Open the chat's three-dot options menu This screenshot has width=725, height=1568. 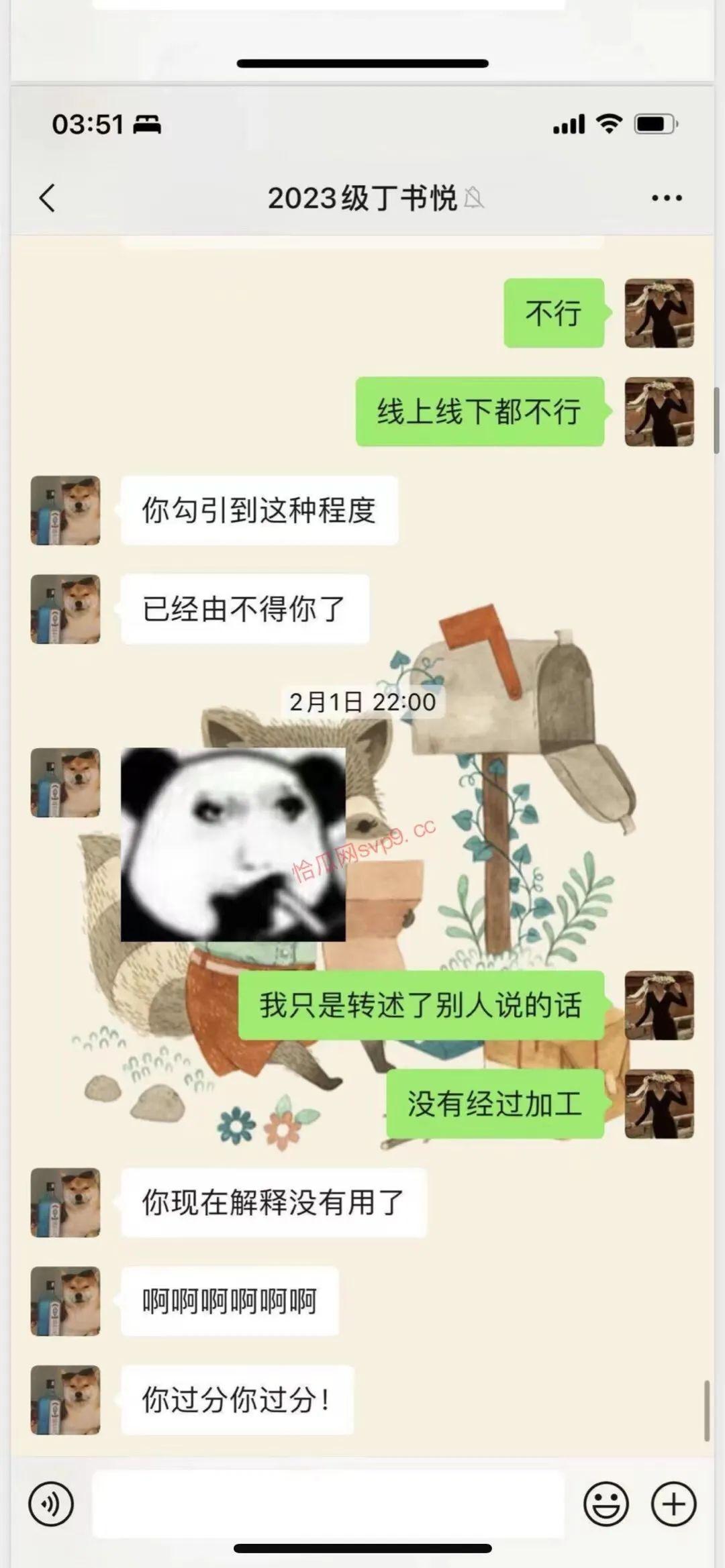pos(667,198)
